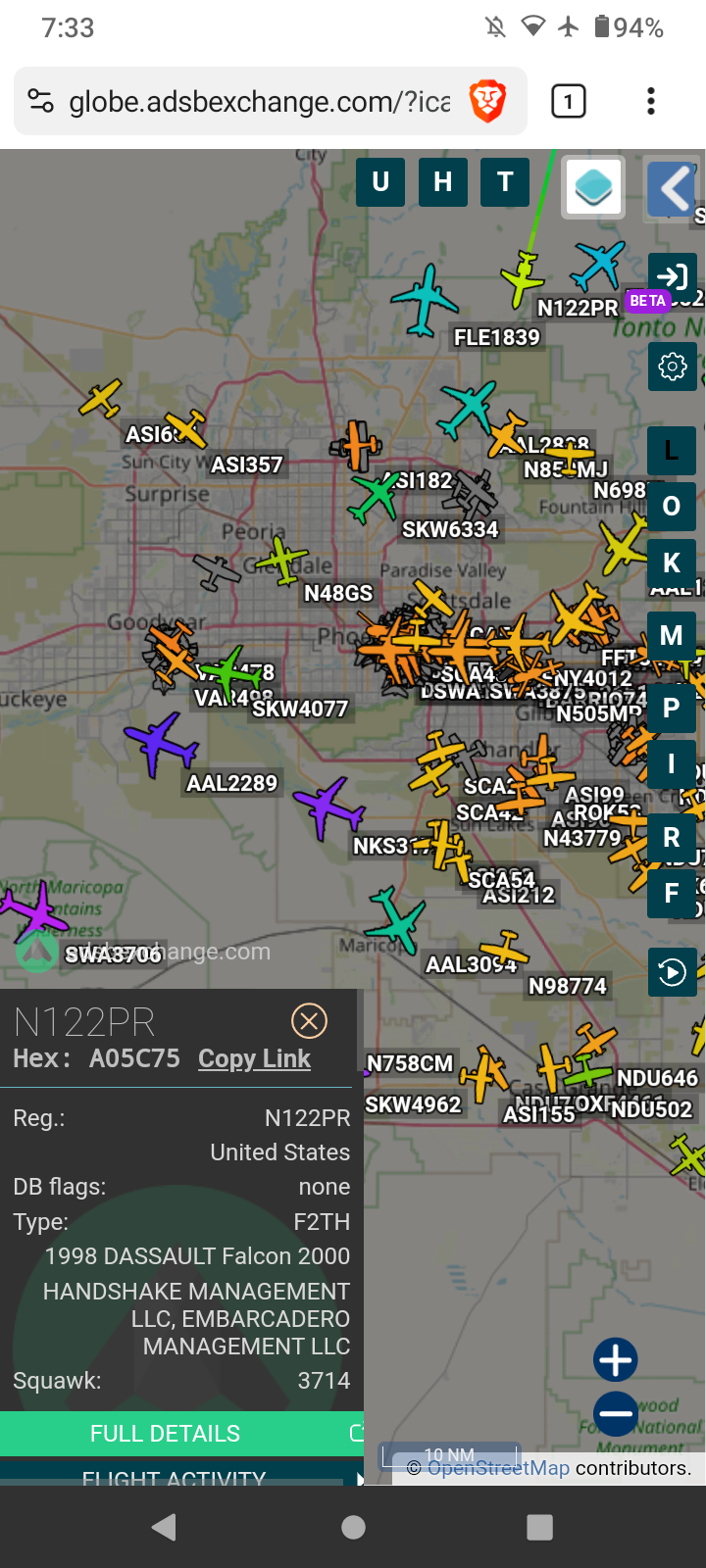Tap the L map toggle button

click(672, 451)
